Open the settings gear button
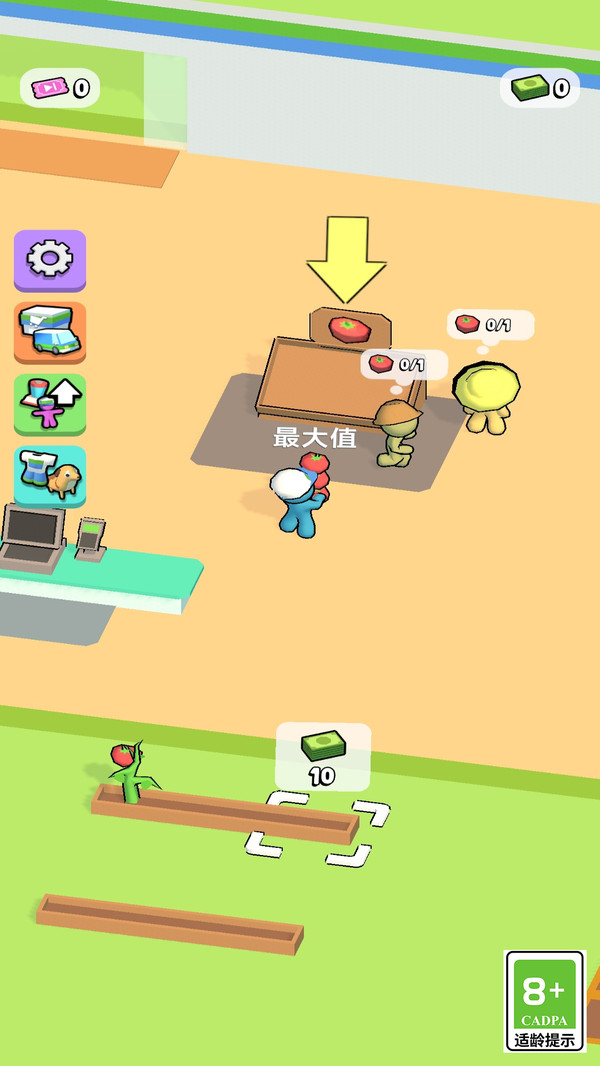 pyautogui.click(x=50, y=260)
